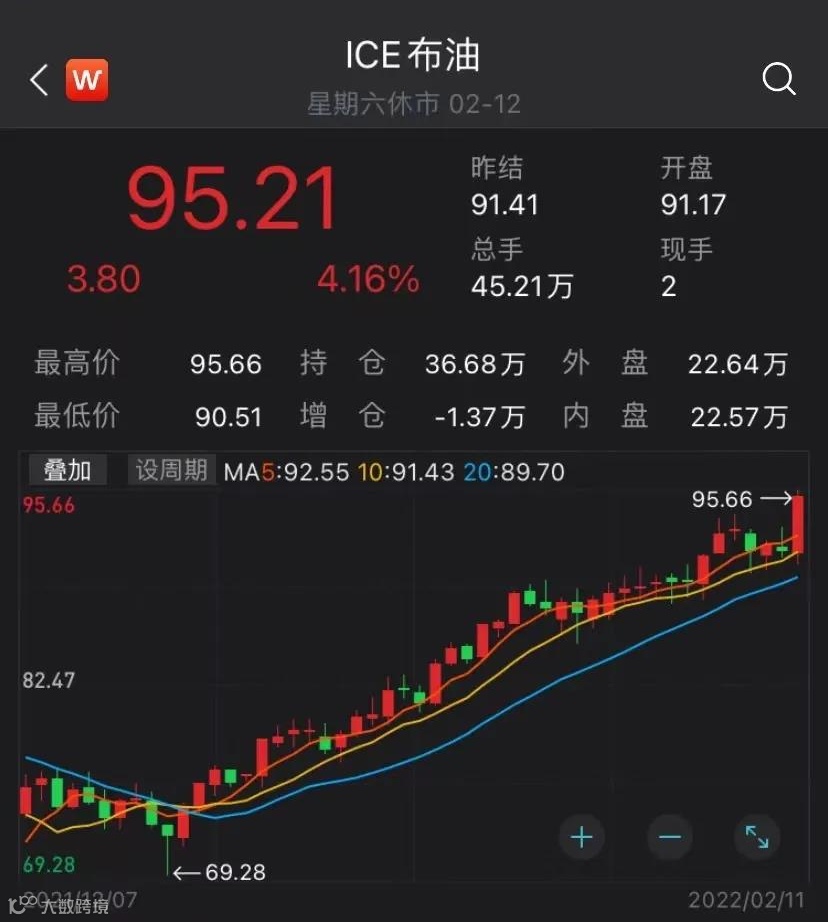
Task: Expand the chart to fullscreen
Action: coord(756,837)
